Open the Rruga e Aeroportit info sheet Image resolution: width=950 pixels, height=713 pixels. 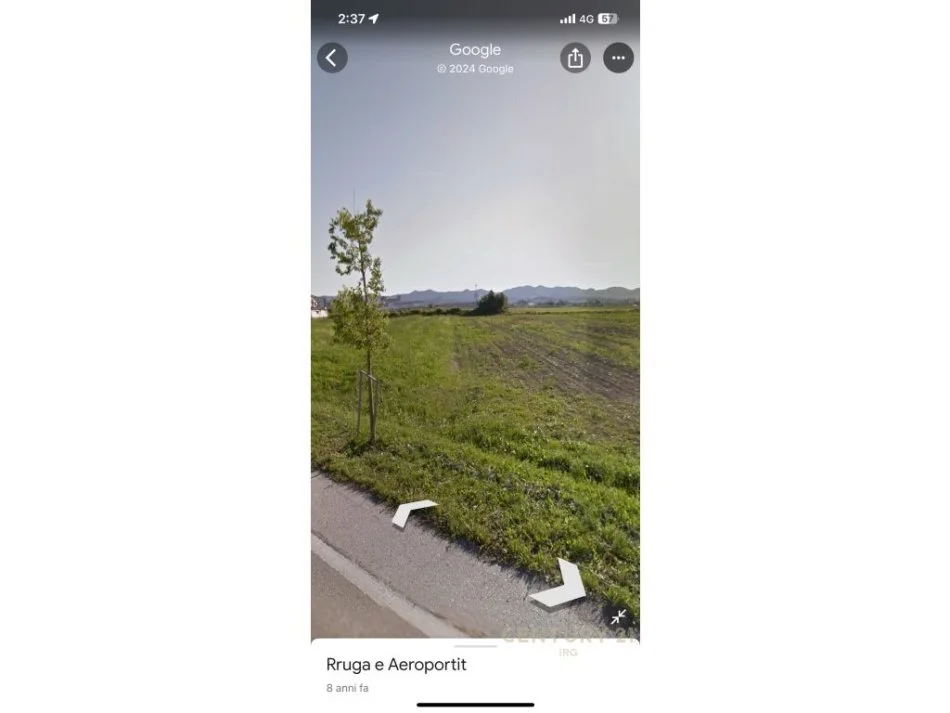(x=396, y=664)
